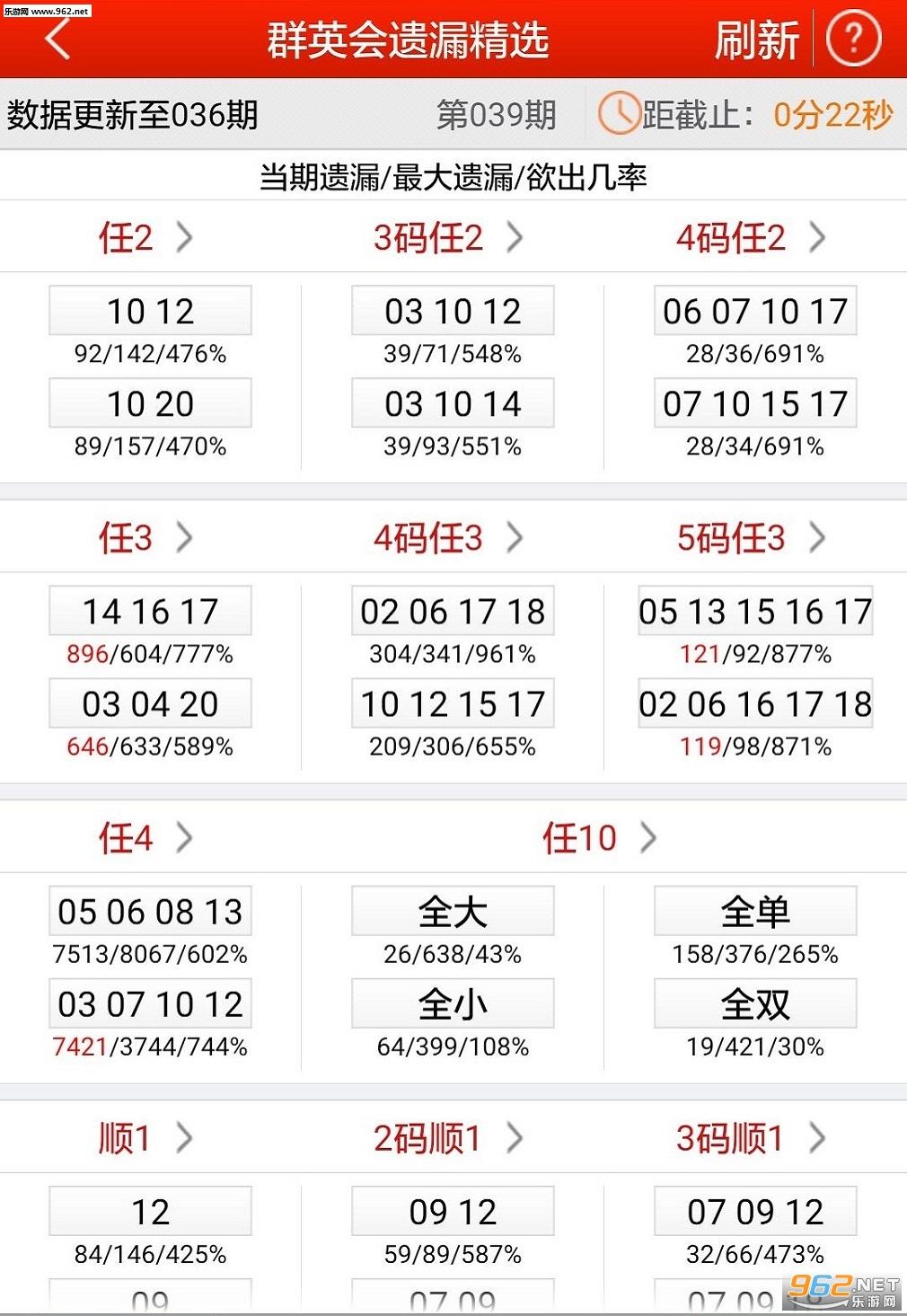Pick 05 13 15 16 17 under 5码任3
This screenshot has height=1316, width=907.
pyautogui.click(x=755, y=611)
